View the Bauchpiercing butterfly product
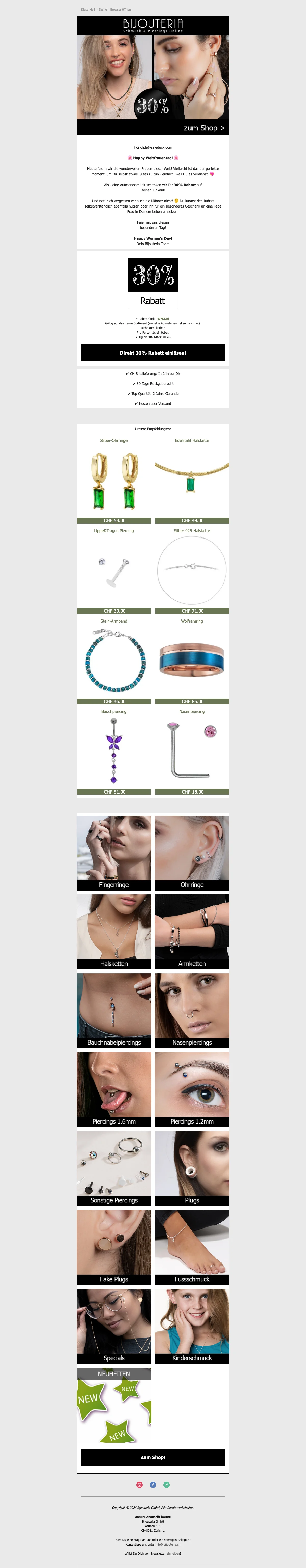The height and width of the screenshot is (1568, 306). click(x=114, y=752)
